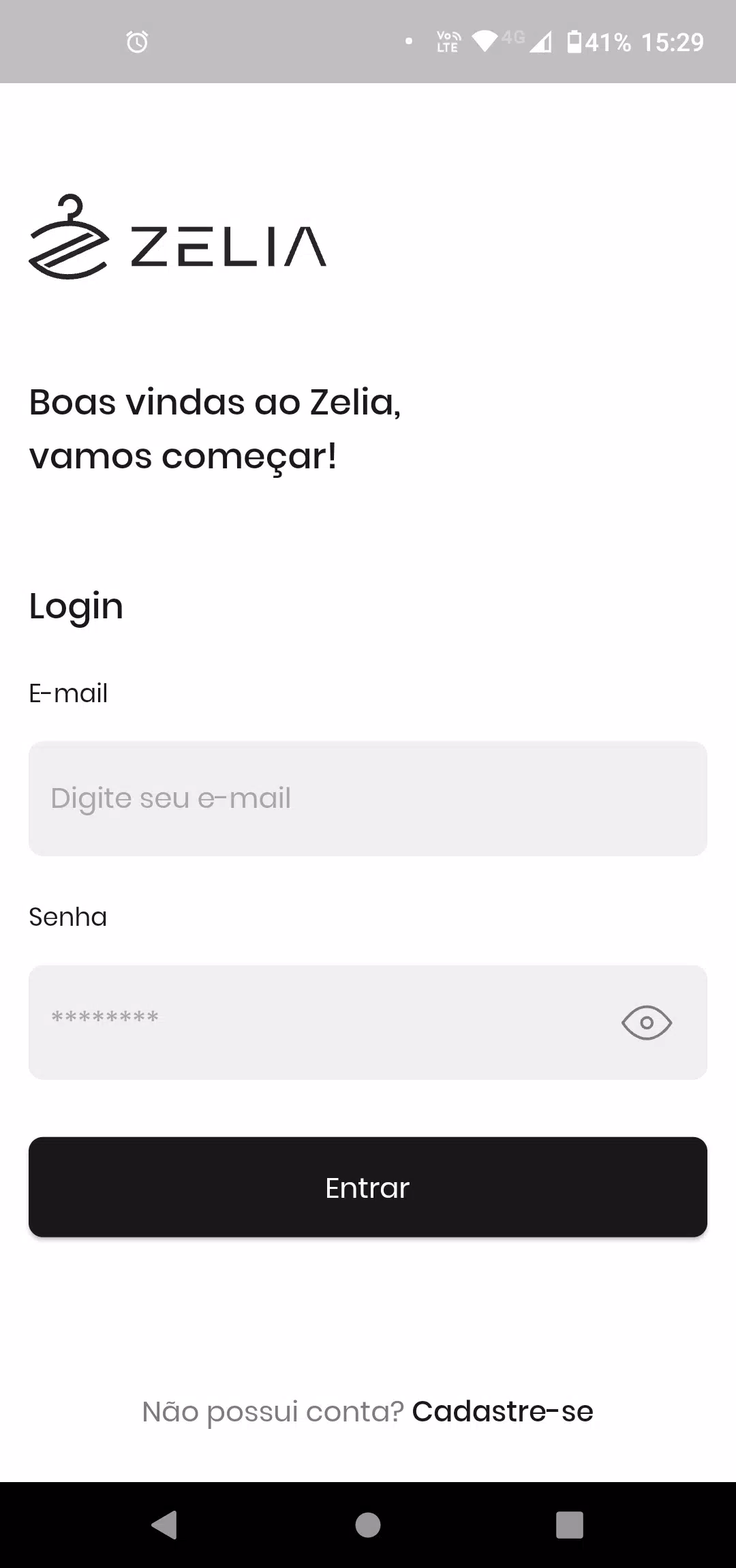Show the hidden password with the eye toggle
Viewport: 736px width, 1568px height.
(646, 1021)
